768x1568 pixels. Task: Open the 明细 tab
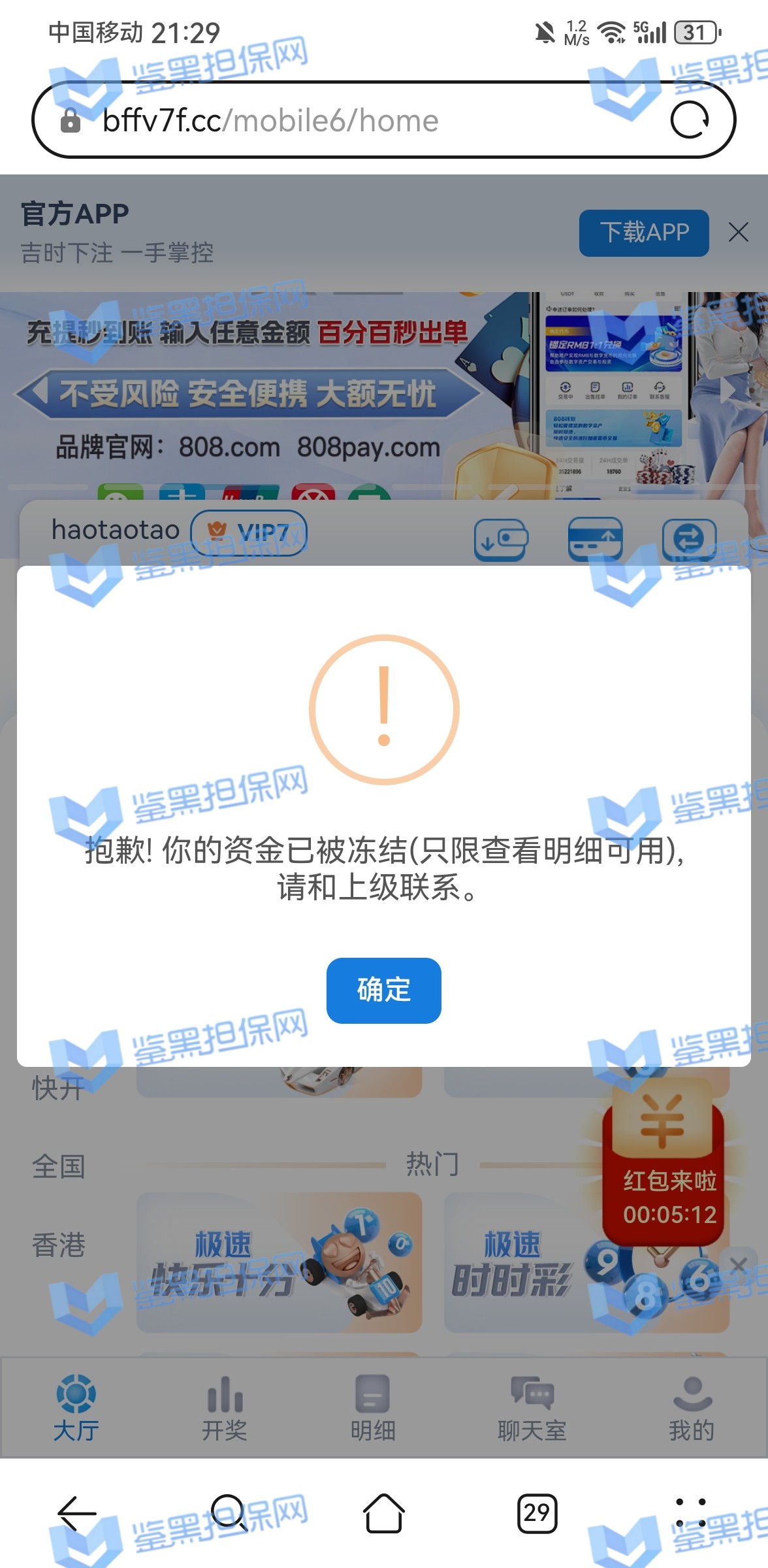(372, 1407)
